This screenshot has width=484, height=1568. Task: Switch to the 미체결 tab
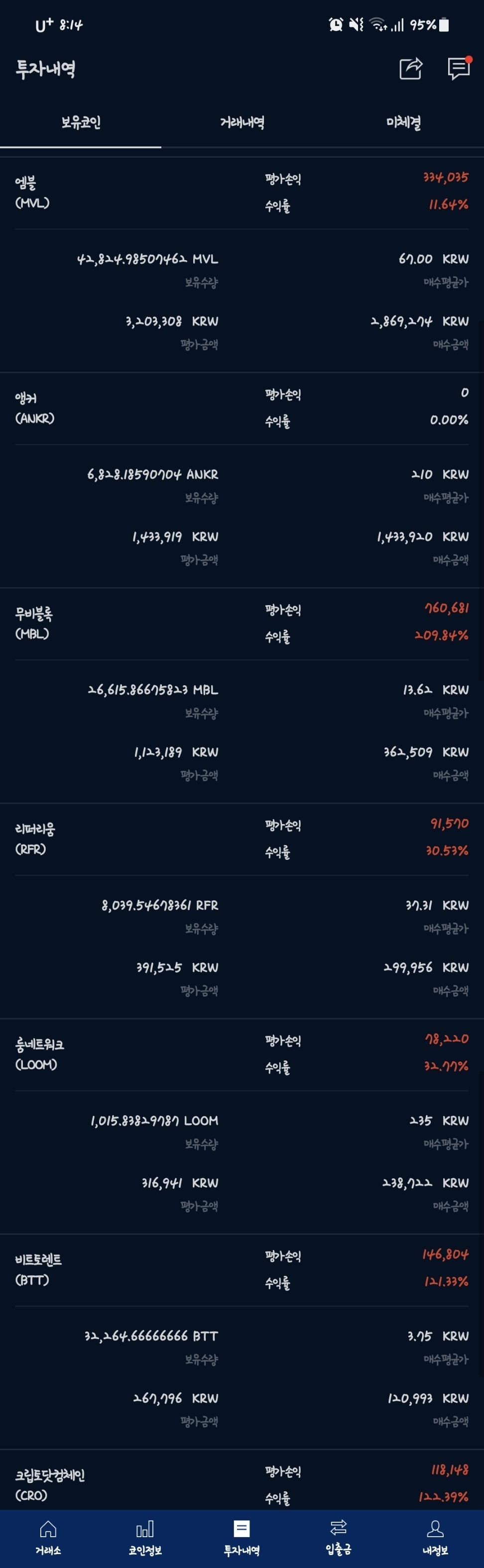[403, 123]
